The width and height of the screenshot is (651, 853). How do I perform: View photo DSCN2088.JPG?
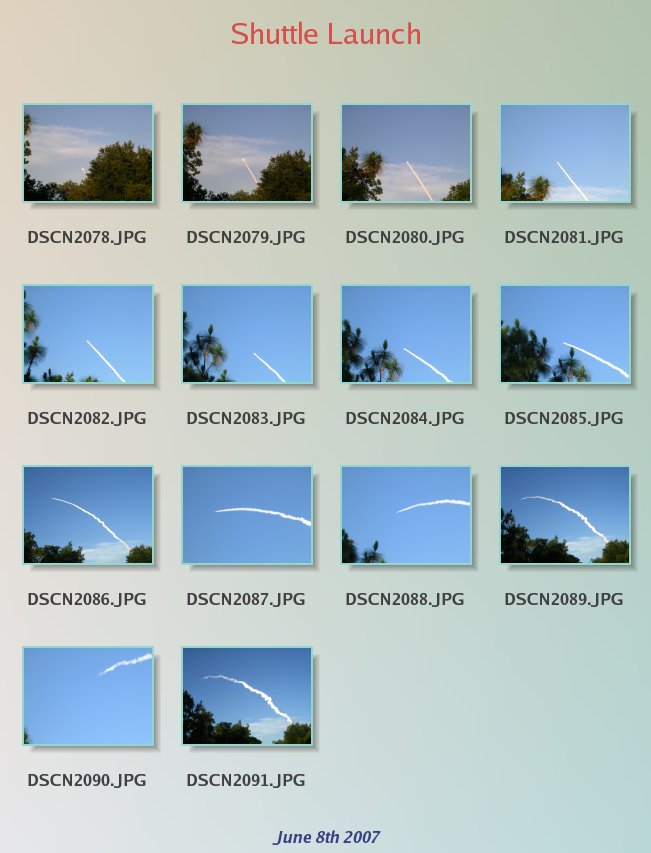pyautogui.click(x=406, y=515)
